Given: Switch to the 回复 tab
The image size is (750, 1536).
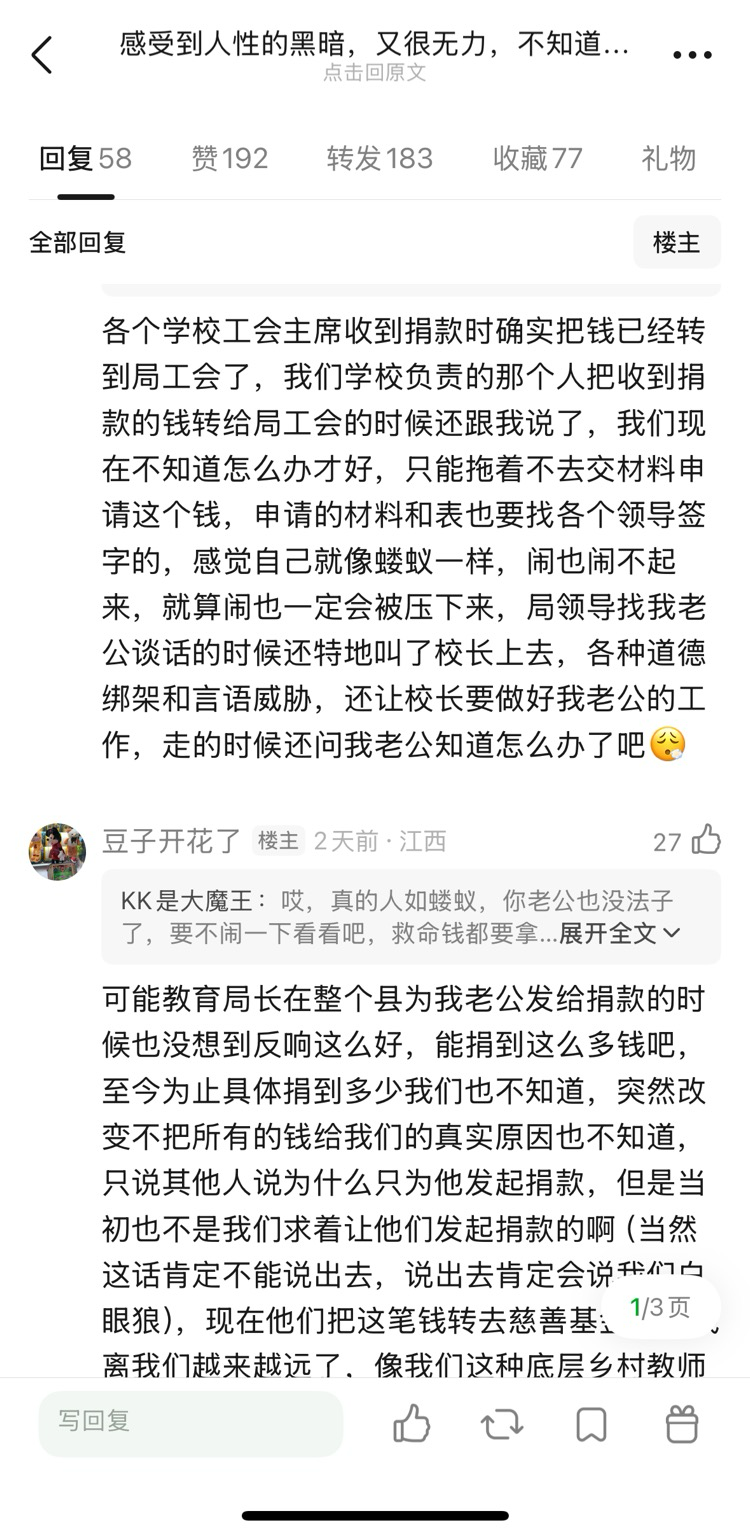Looking at the screenshot, I should point(85,159).
